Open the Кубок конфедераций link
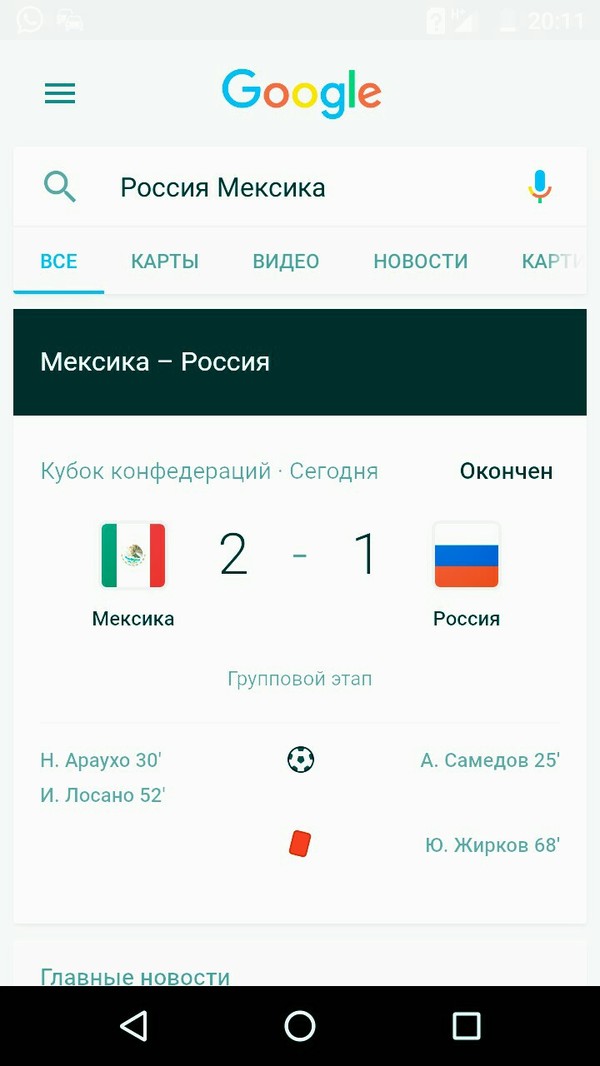600x1066 pixels. 155,471
